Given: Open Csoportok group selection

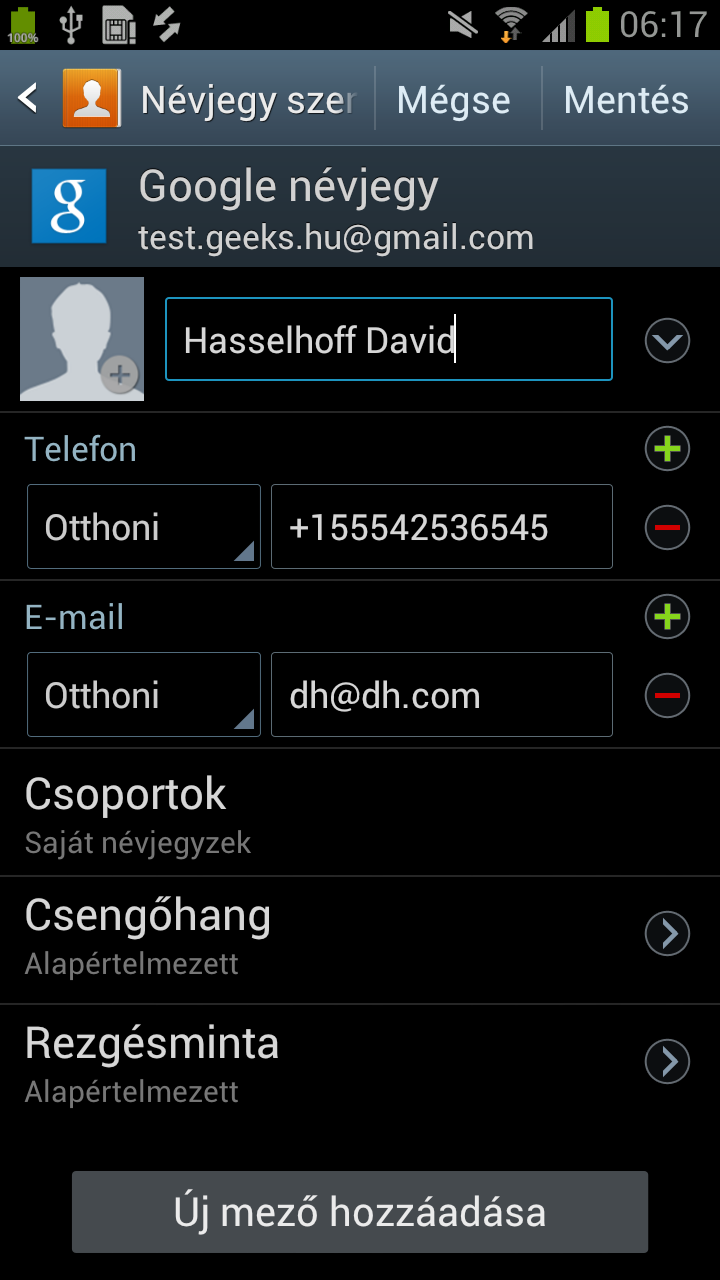Looking at the screenshot, I should (360, 814).
